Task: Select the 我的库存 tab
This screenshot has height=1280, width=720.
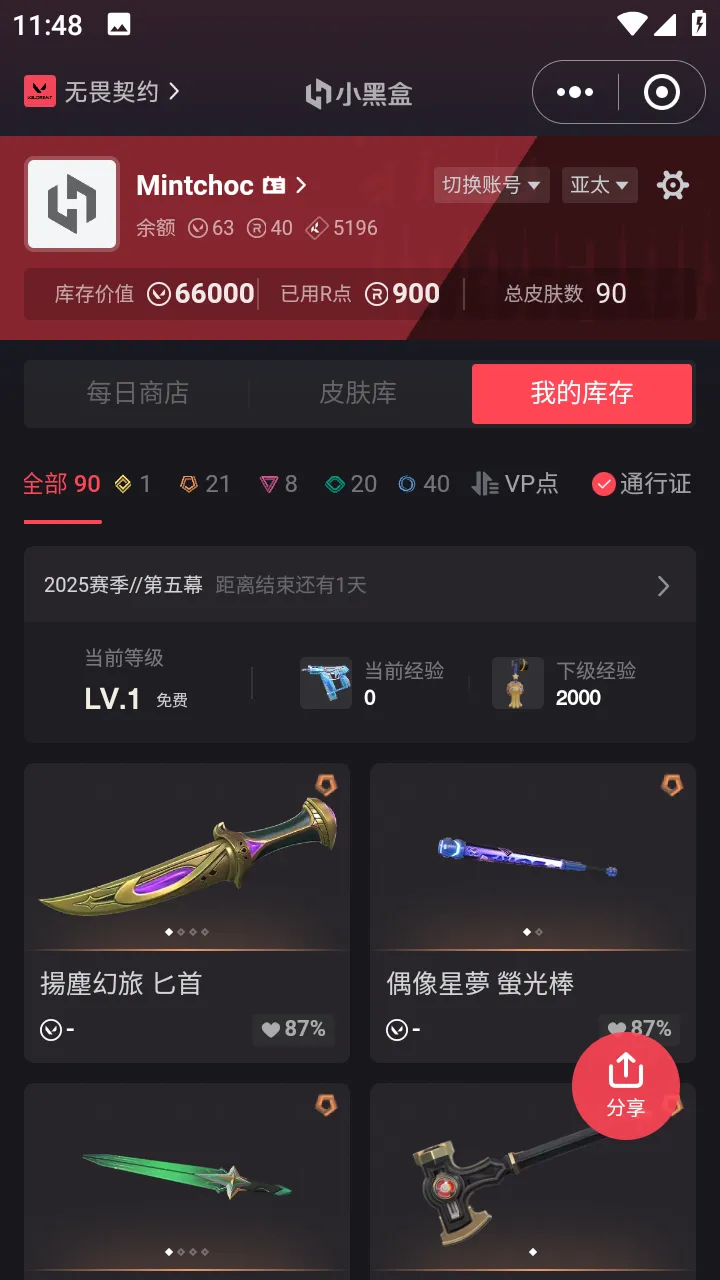Action: [582, 393]
